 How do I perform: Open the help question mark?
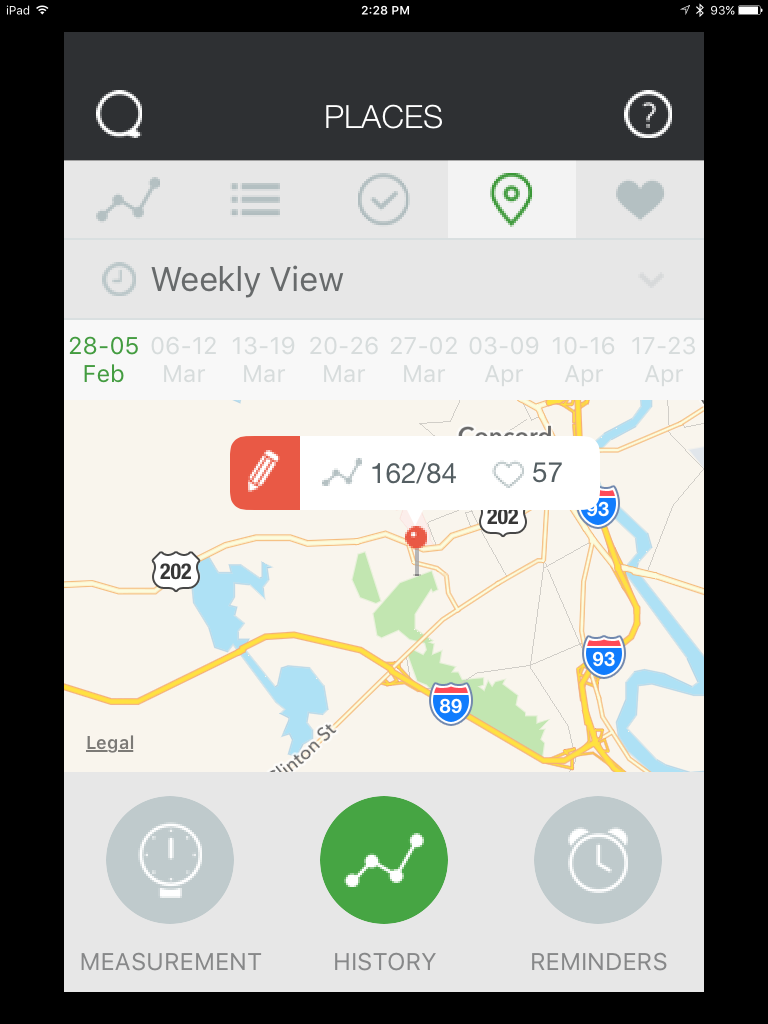(x=648, y=116)
